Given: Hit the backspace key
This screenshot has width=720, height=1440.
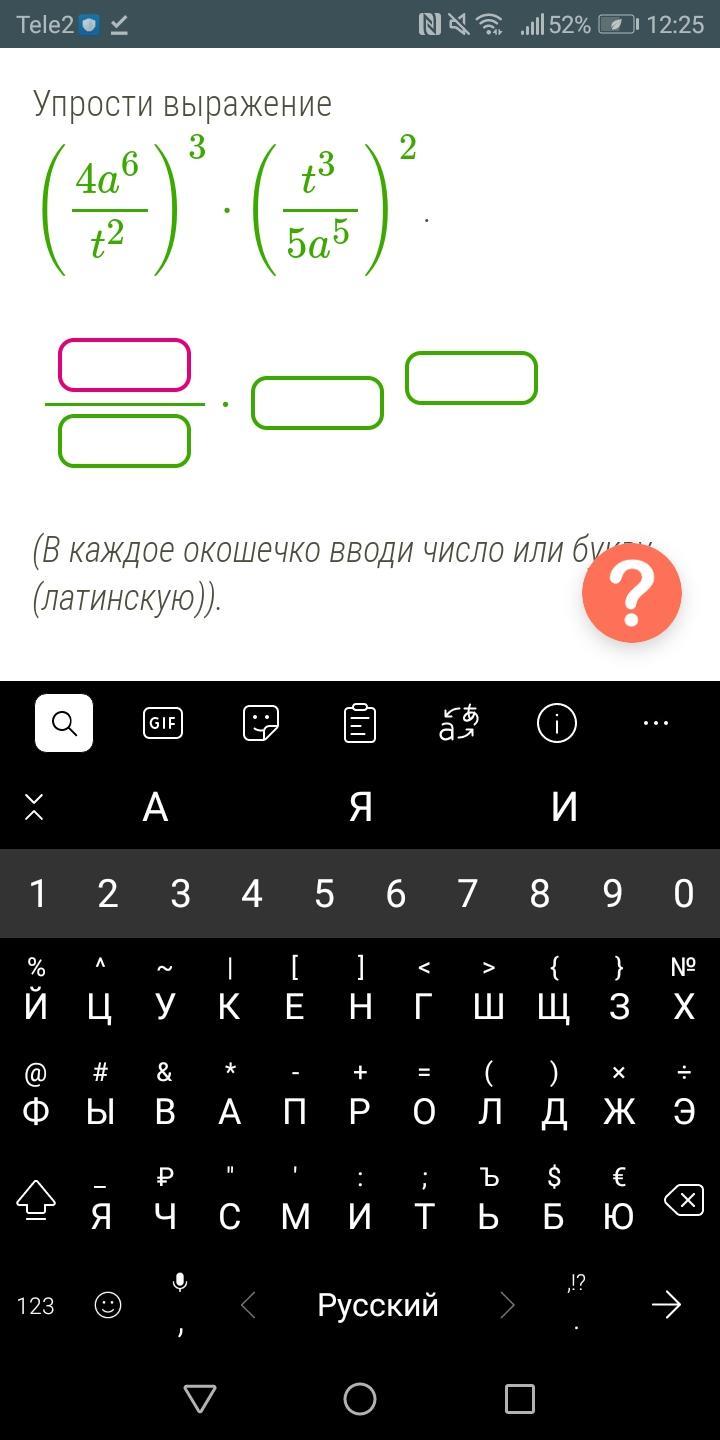Looking at the screenshot, I should (x=684, y=1200).
